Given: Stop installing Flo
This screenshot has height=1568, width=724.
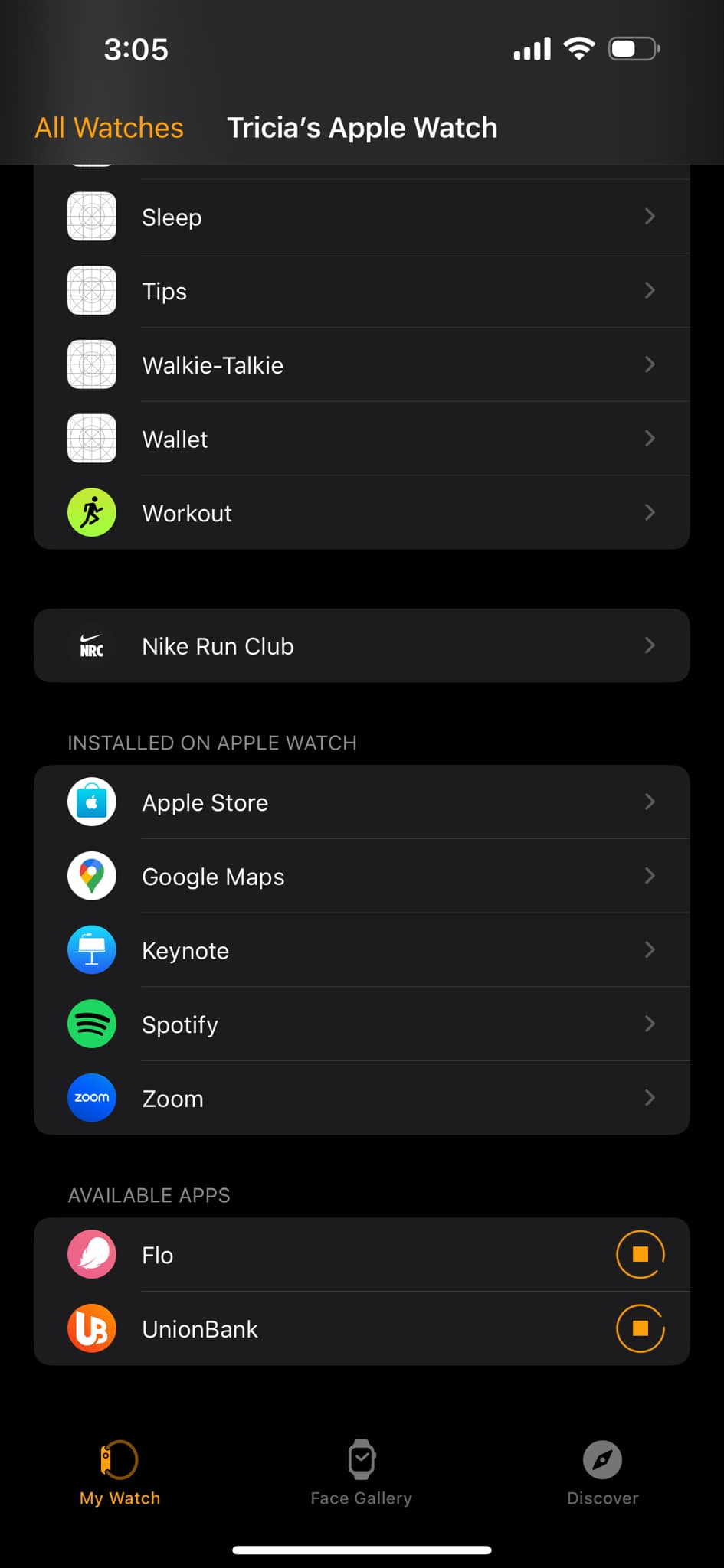Looking at the screenshot, I should coord(640,1254).
